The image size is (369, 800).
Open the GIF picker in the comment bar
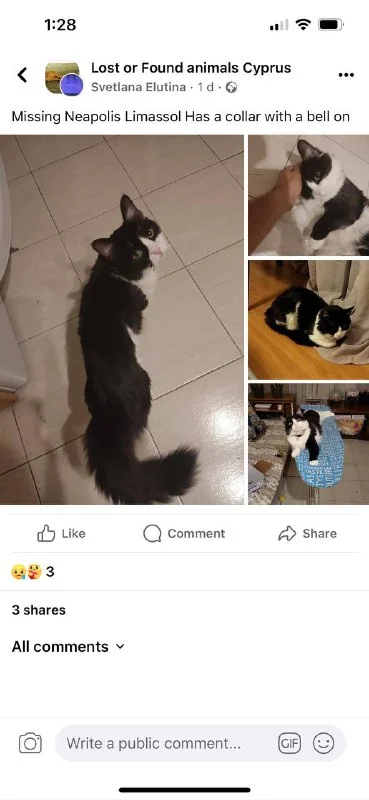click(290, 743)
